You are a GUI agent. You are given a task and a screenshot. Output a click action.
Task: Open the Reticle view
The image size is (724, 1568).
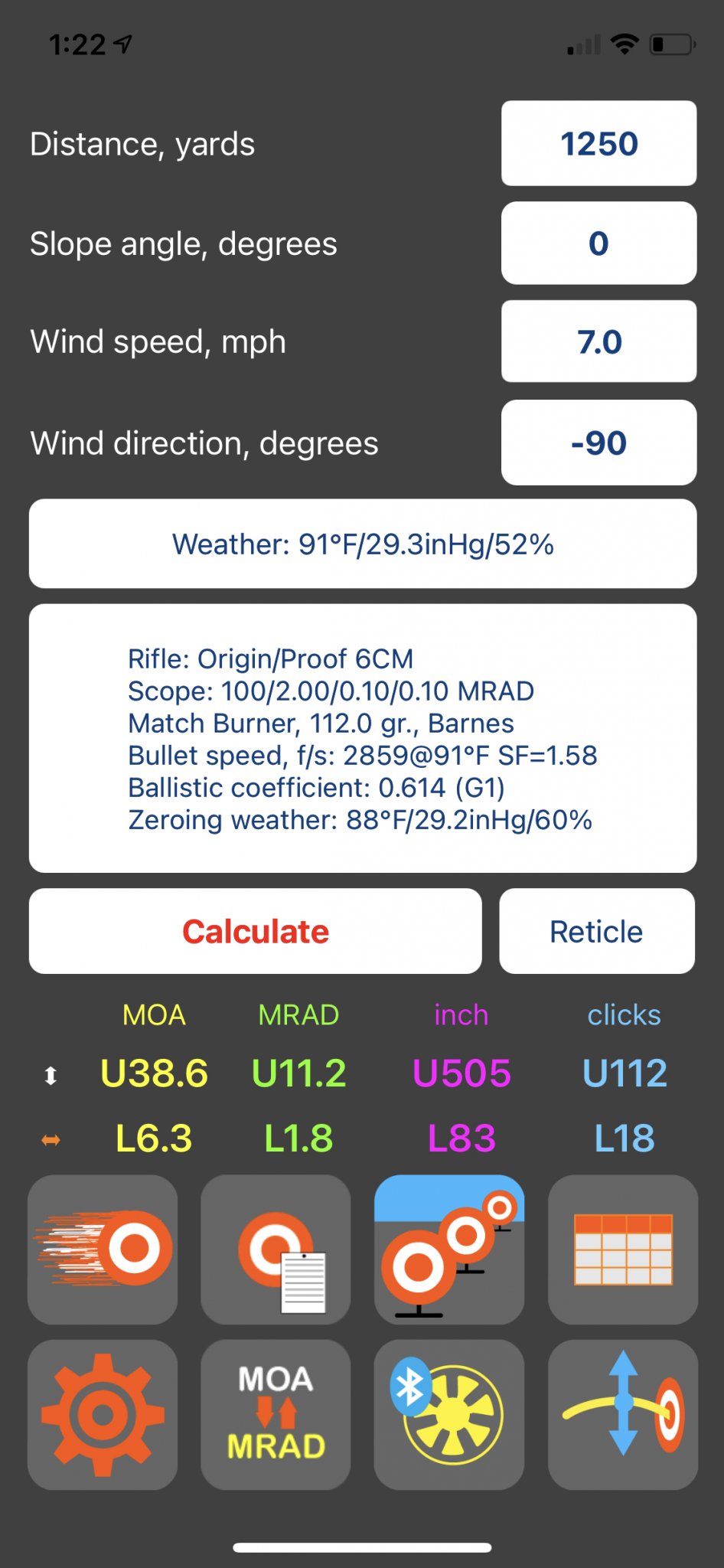point(597,931)
